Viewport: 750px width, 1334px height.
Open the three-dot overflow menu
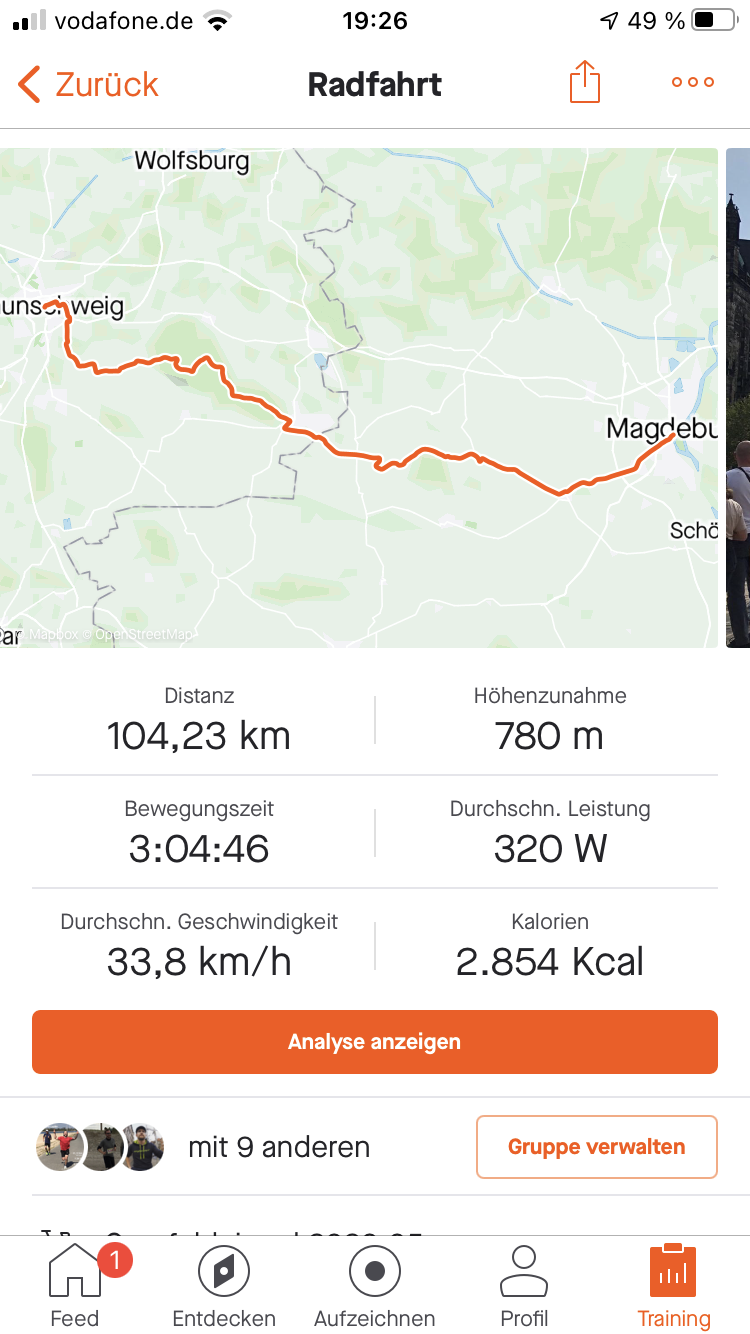click(x=693, y=83)
